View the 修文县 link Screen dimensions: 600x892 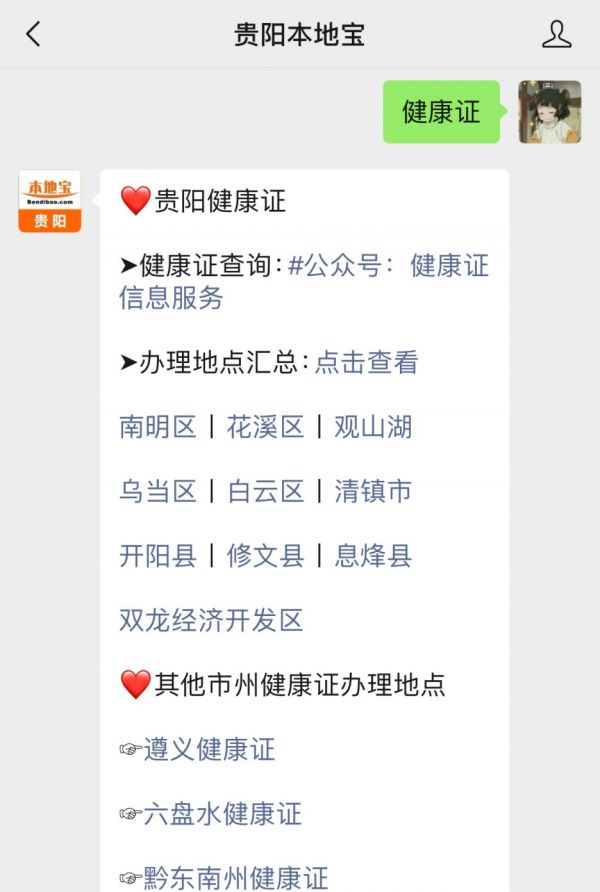coord(265,555)
